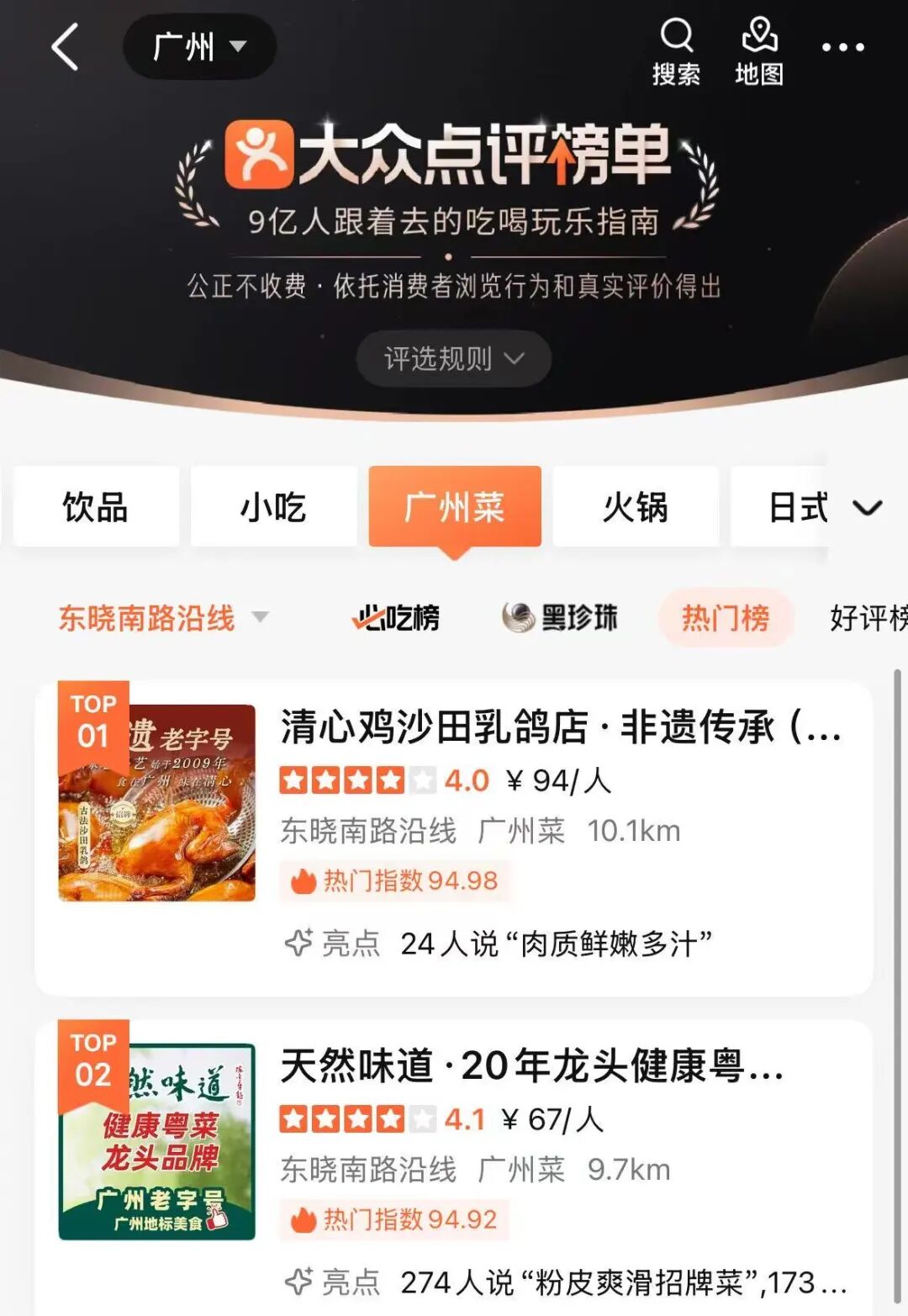908x1316 pixels.
Task: Switch to the 小吃 category tab
Action: [x=274, y=507]
